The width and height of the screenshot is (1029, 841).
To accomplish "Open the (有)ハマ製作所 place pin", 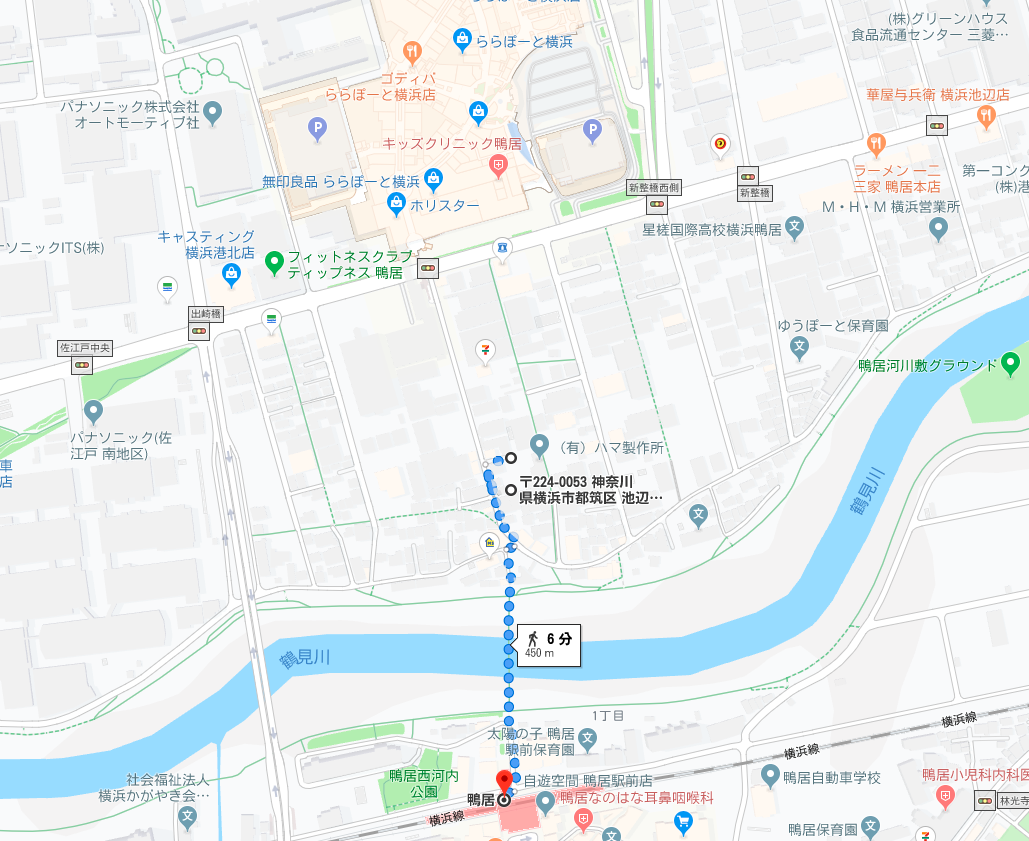I will 540,444.
